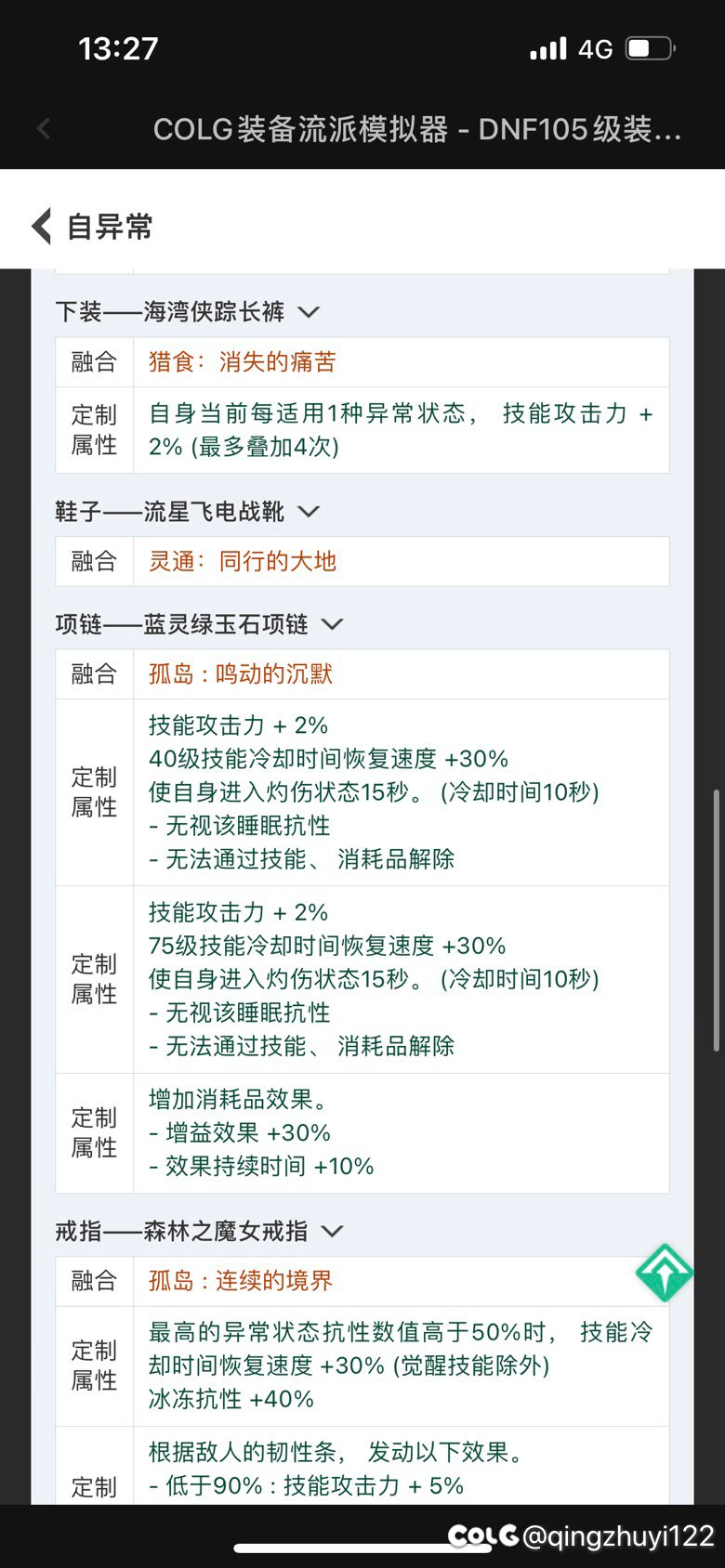This screenshot has width=725, height=1568.
Task: Collapse the 鞋子——流星飞电战靴 section
Action: pos(309,512)
